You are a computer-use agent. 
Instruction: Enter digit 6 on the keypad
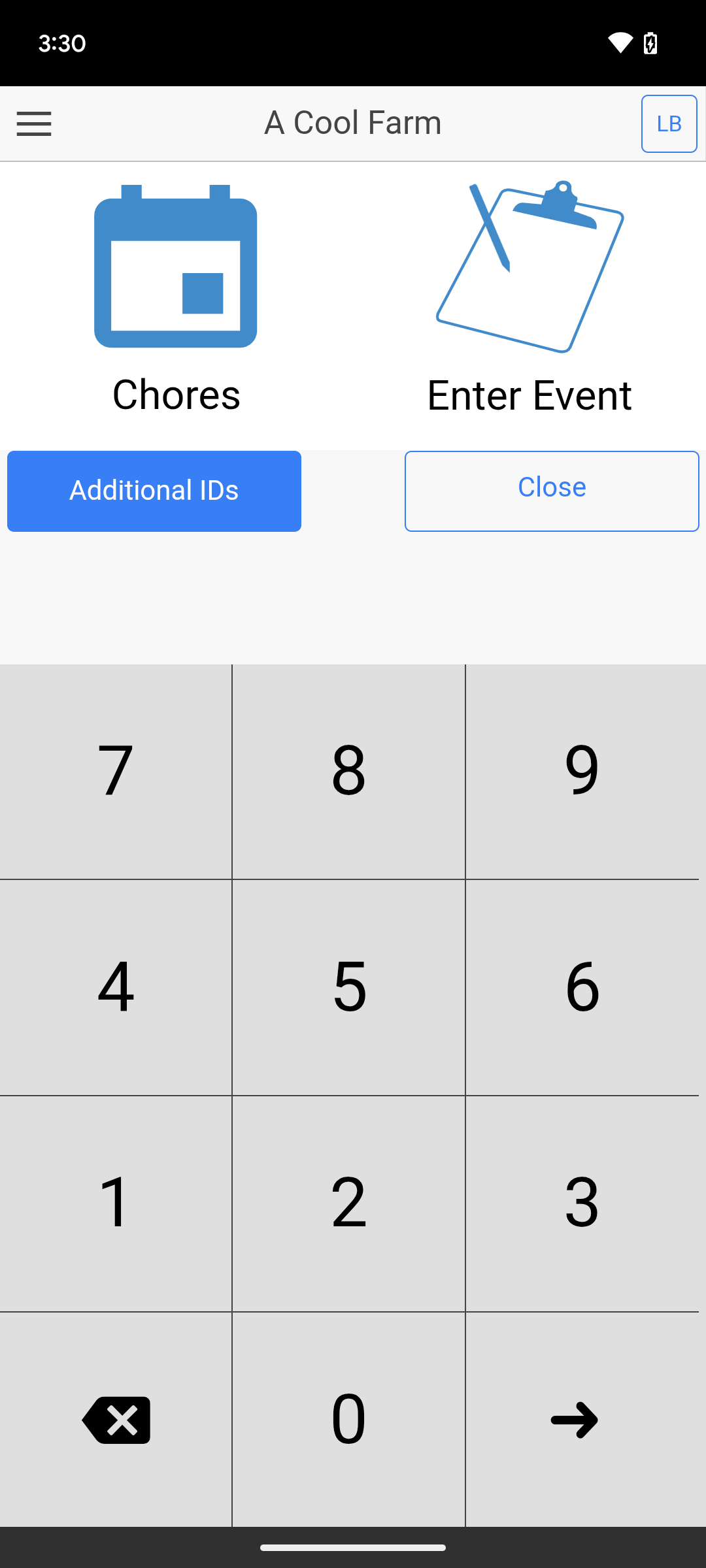click(582, 987)
